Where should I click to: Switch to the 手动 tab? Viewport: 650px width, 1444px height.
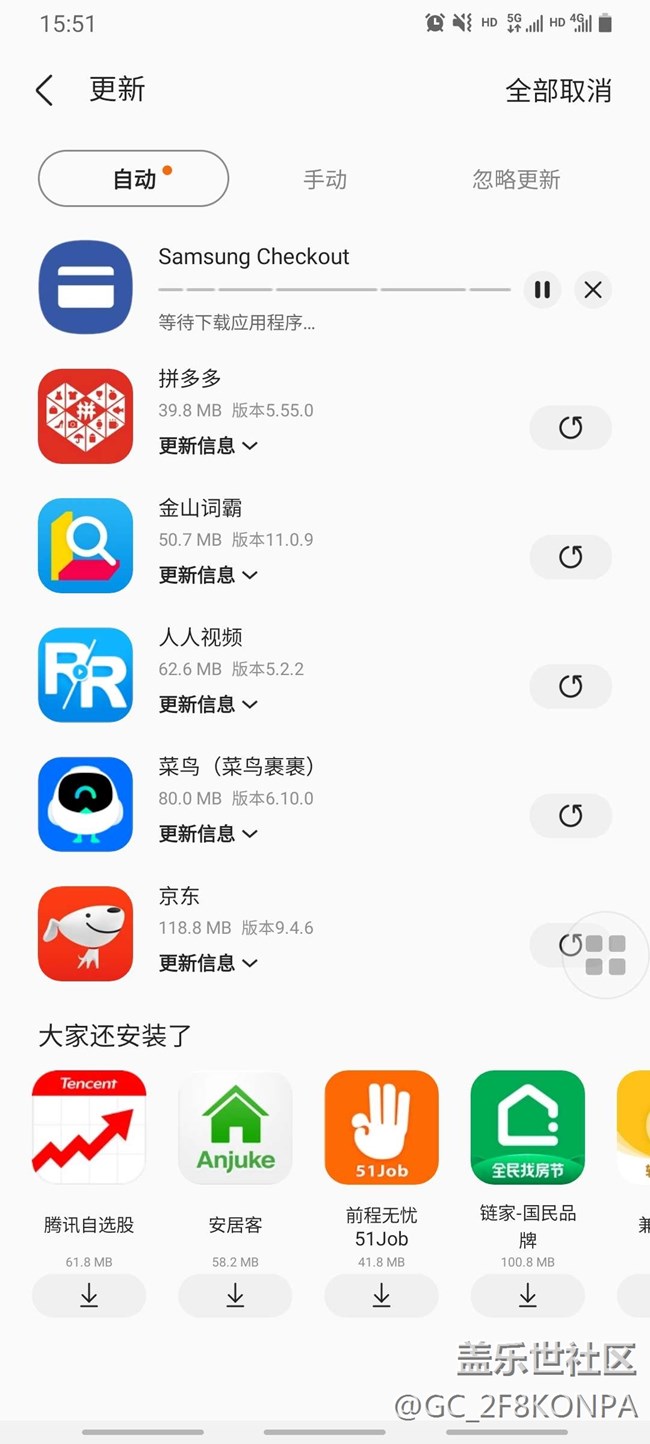(x=325, y=180)
